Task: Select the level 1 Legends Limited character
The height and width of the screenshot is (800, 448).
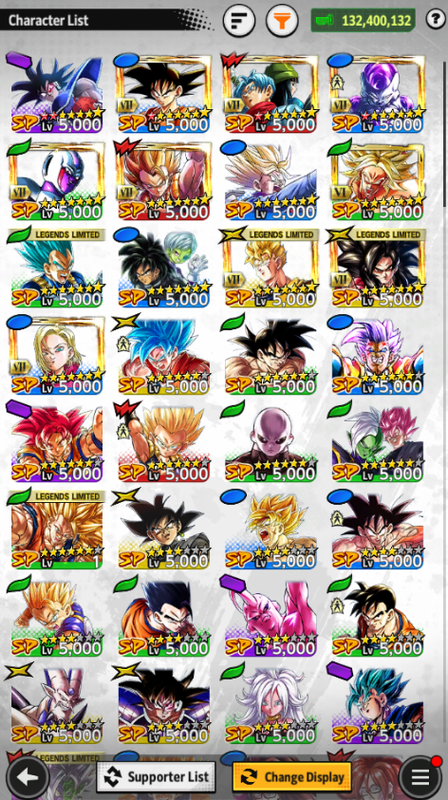Action: click(x=56, y=530)
